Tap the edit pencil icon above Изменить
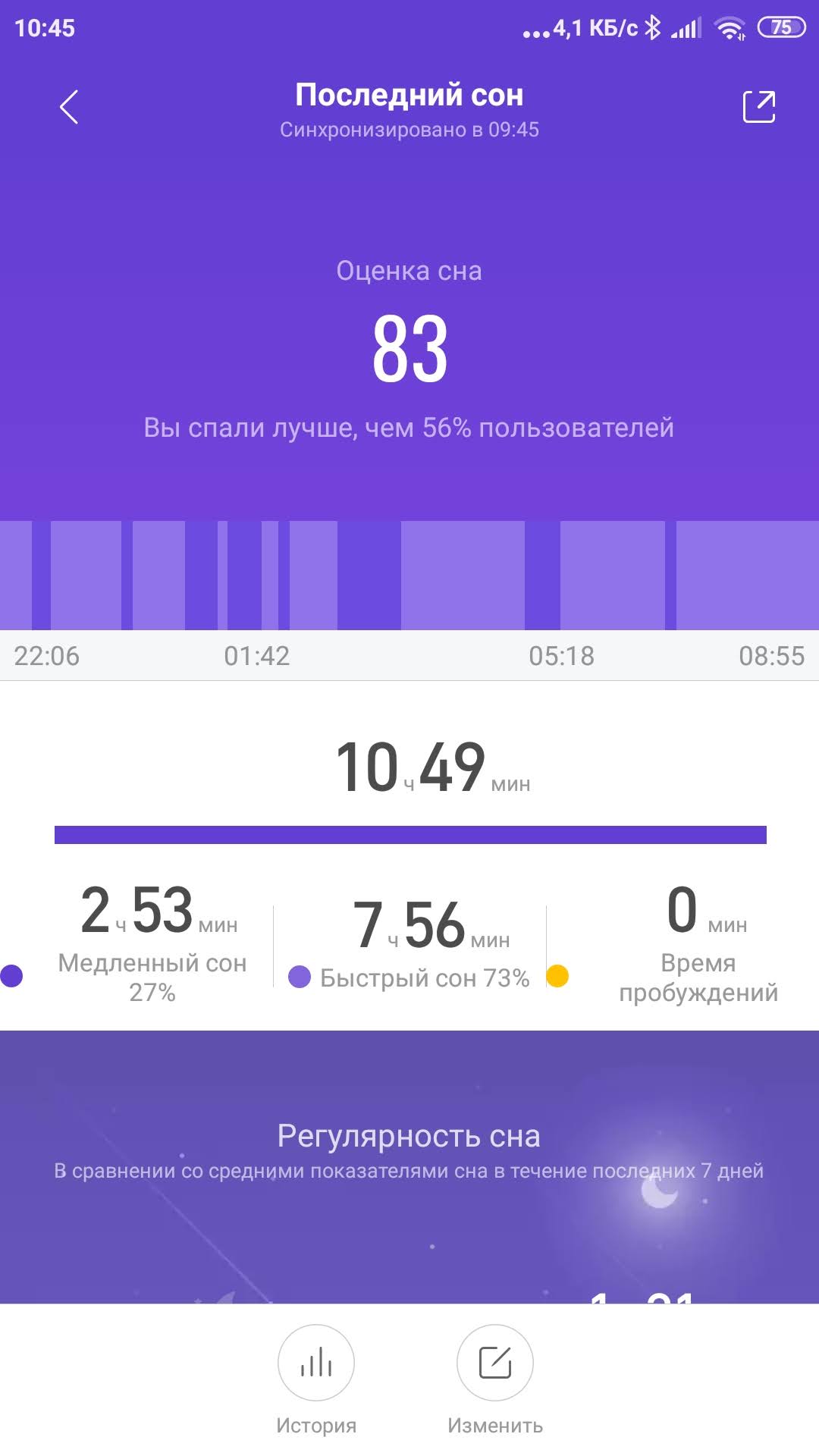Screen dimensions: 819x1456 (494, 1361)
